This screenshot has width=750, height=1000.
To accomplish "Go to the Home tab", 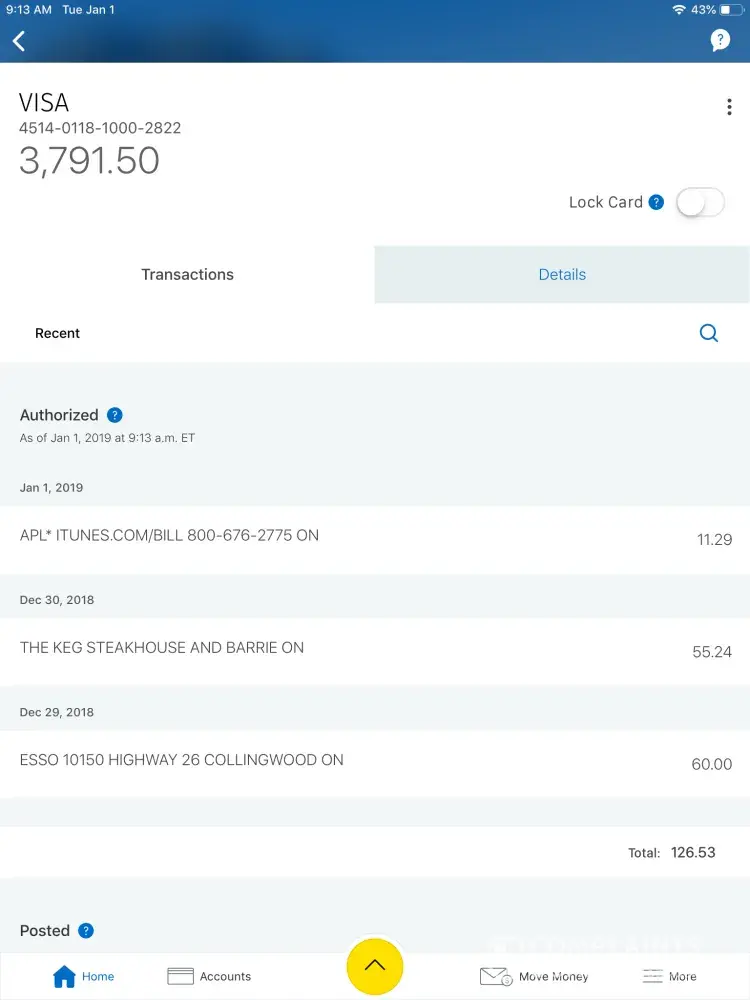I will tap(84, 976).
